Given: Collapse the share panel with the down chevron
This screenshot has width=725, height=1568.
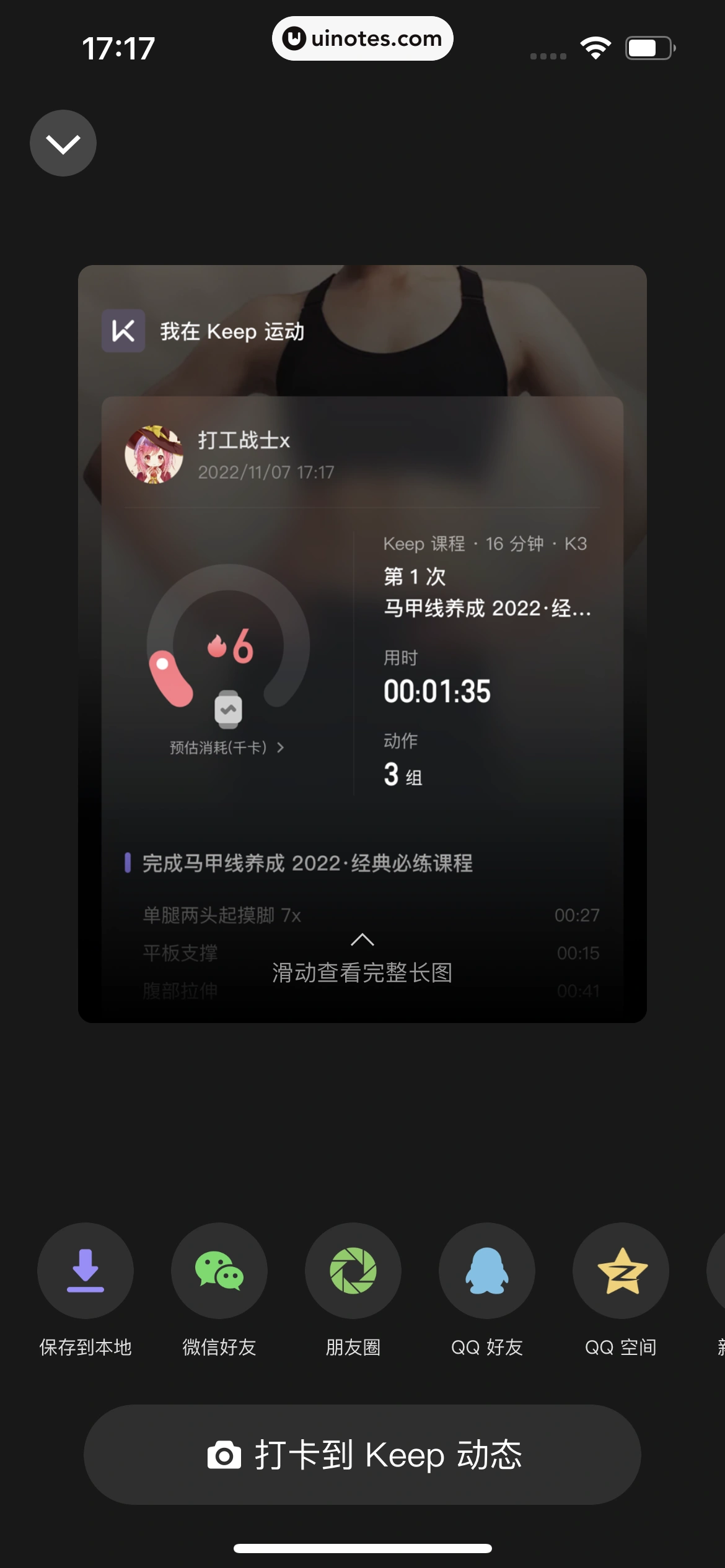Looking at the screenshot, I should 63,142.
